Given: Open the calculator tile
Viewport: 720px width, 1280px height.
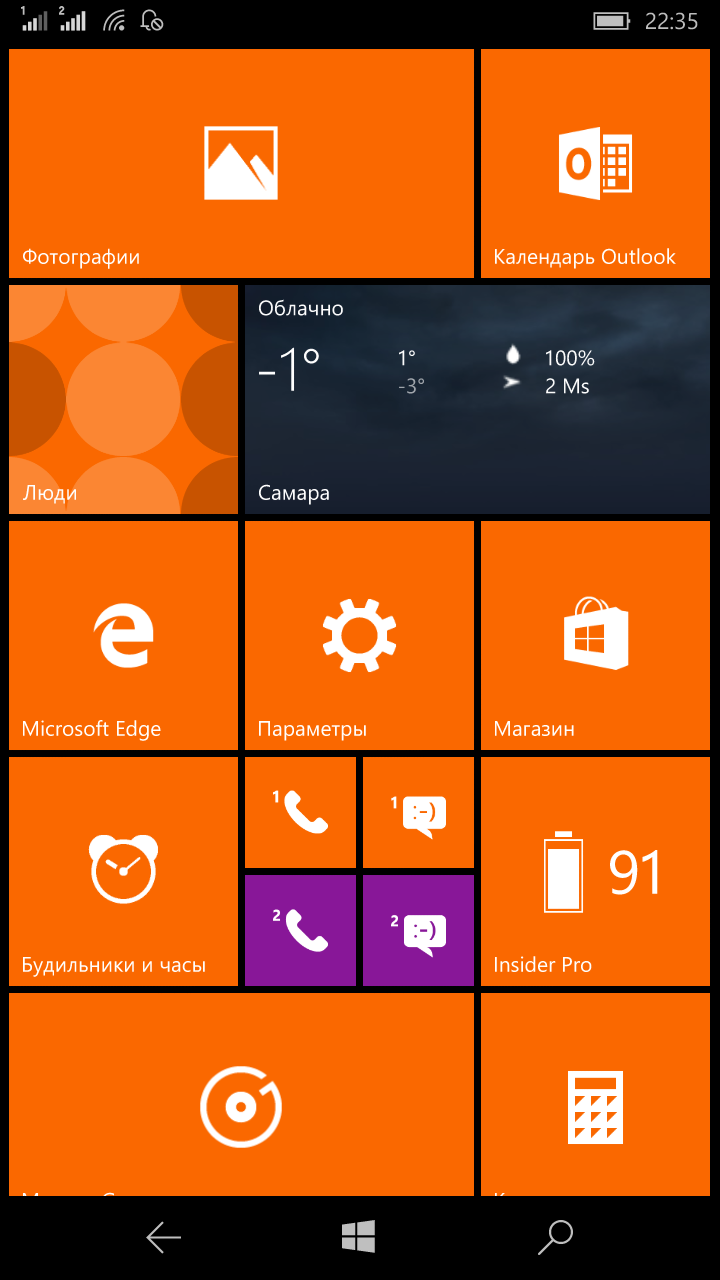Looking at the screenshot, I should (x=595, y=1095).
